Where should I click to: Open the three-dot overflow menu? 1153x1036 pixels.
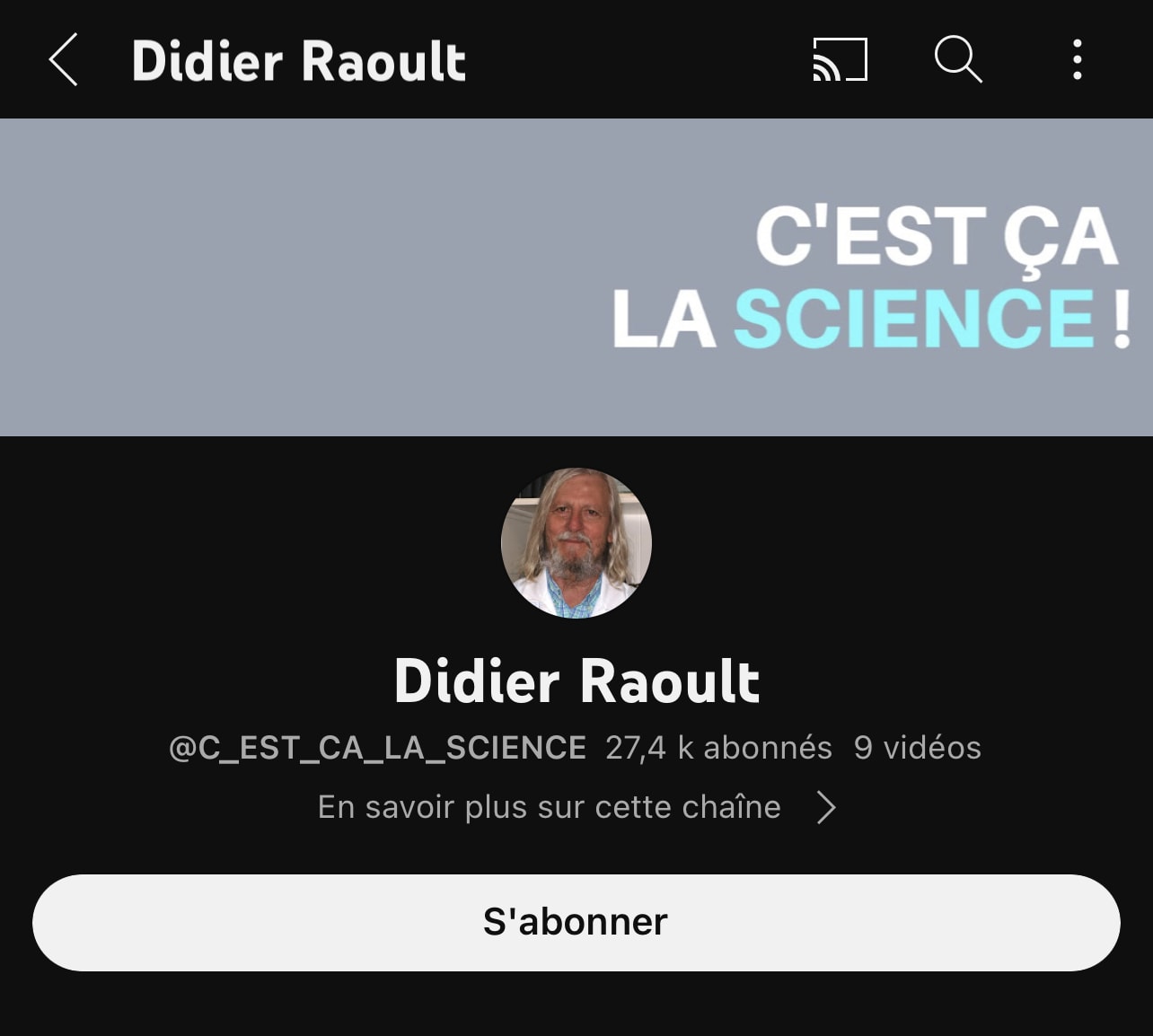(x=1077, y=60)
